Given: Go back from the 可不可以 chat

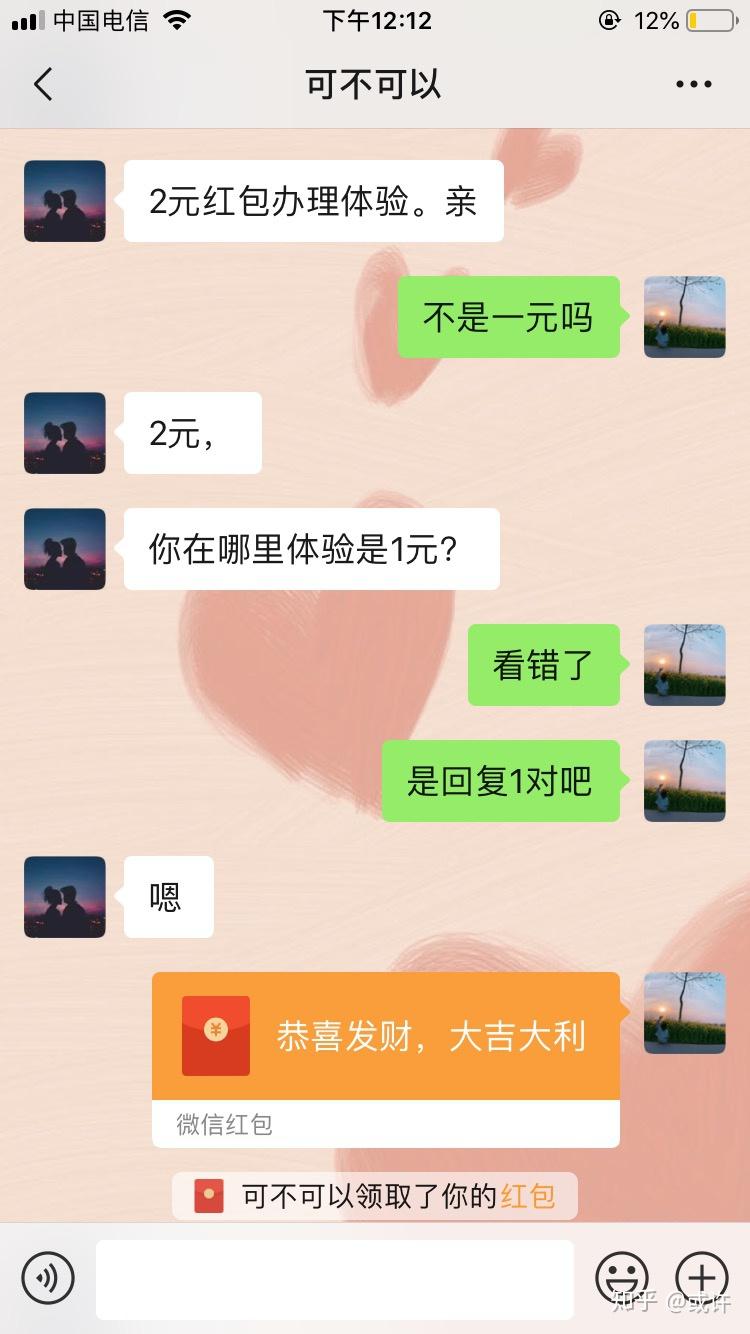Looking at the screenshot, I should [x=43, y=85].
